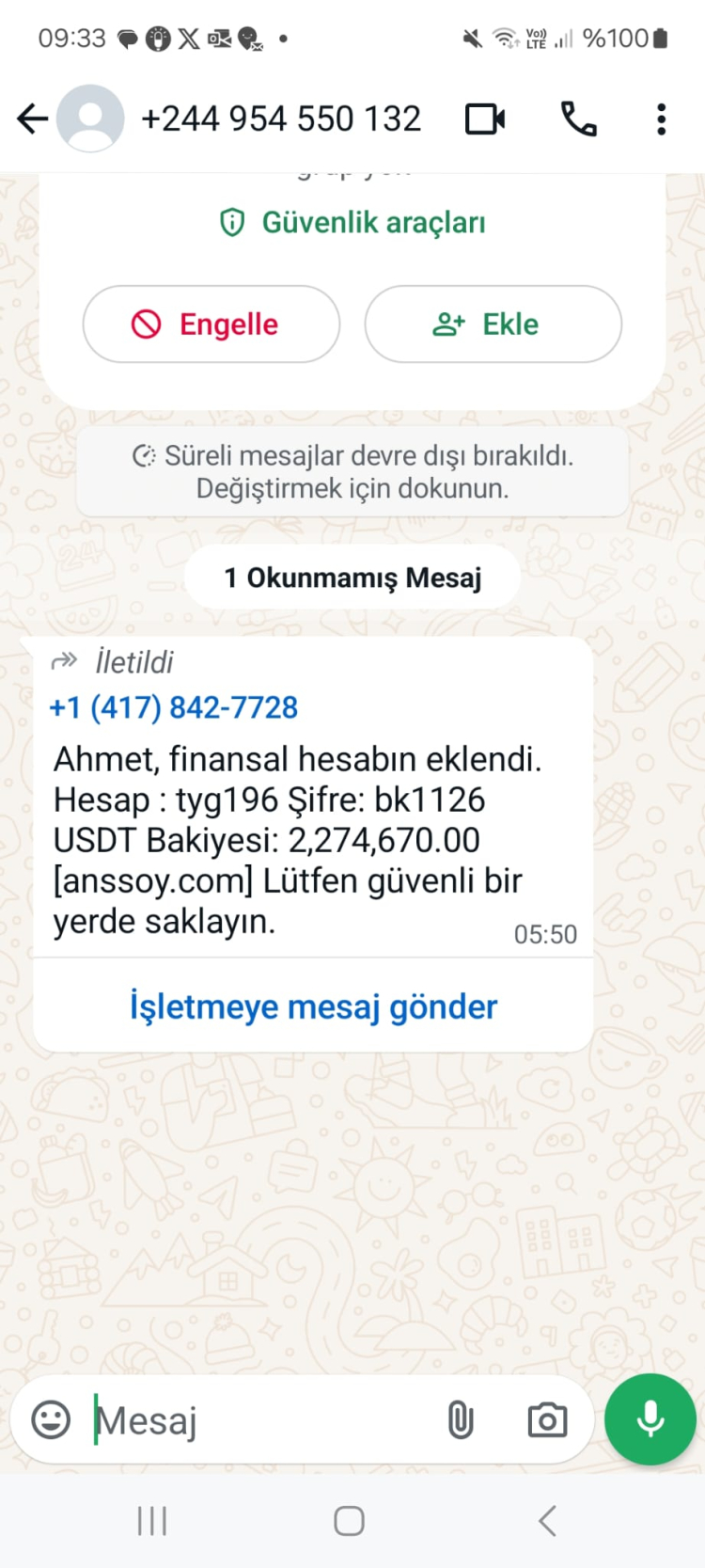The width and height of the screenshot is (705, 1568).
Task: Focus the Mesaj text field
Action: (263, 1420)
